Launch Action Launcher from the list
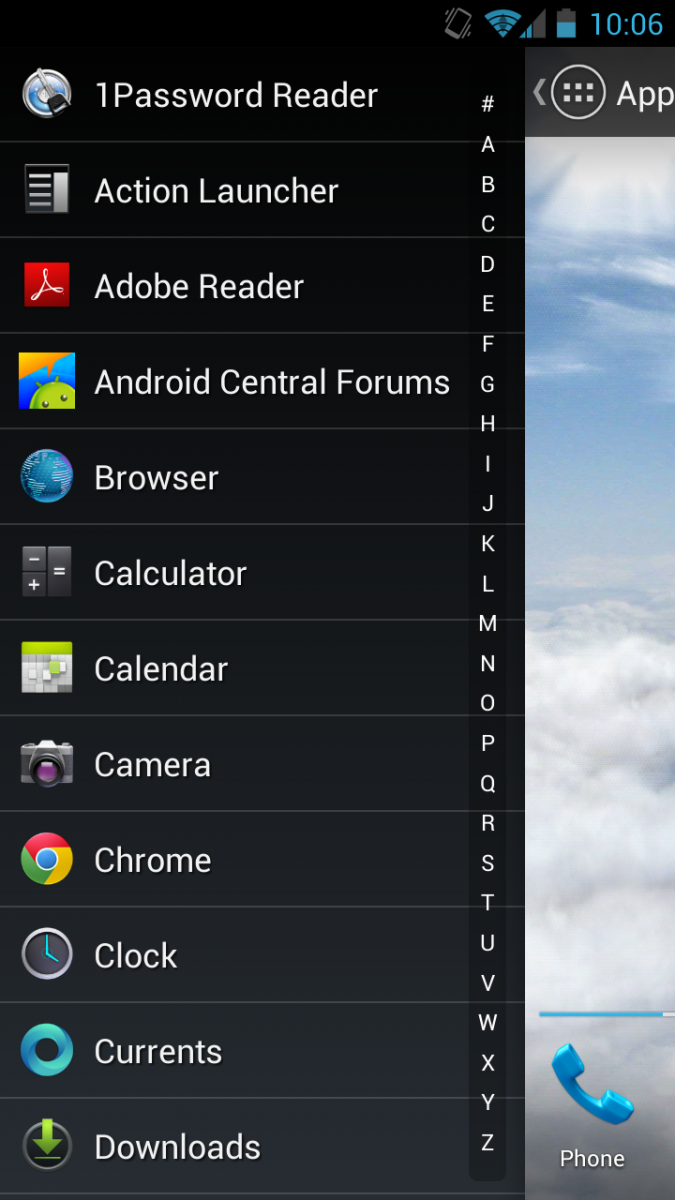The image size is (675, 1200). click(215, 191)
